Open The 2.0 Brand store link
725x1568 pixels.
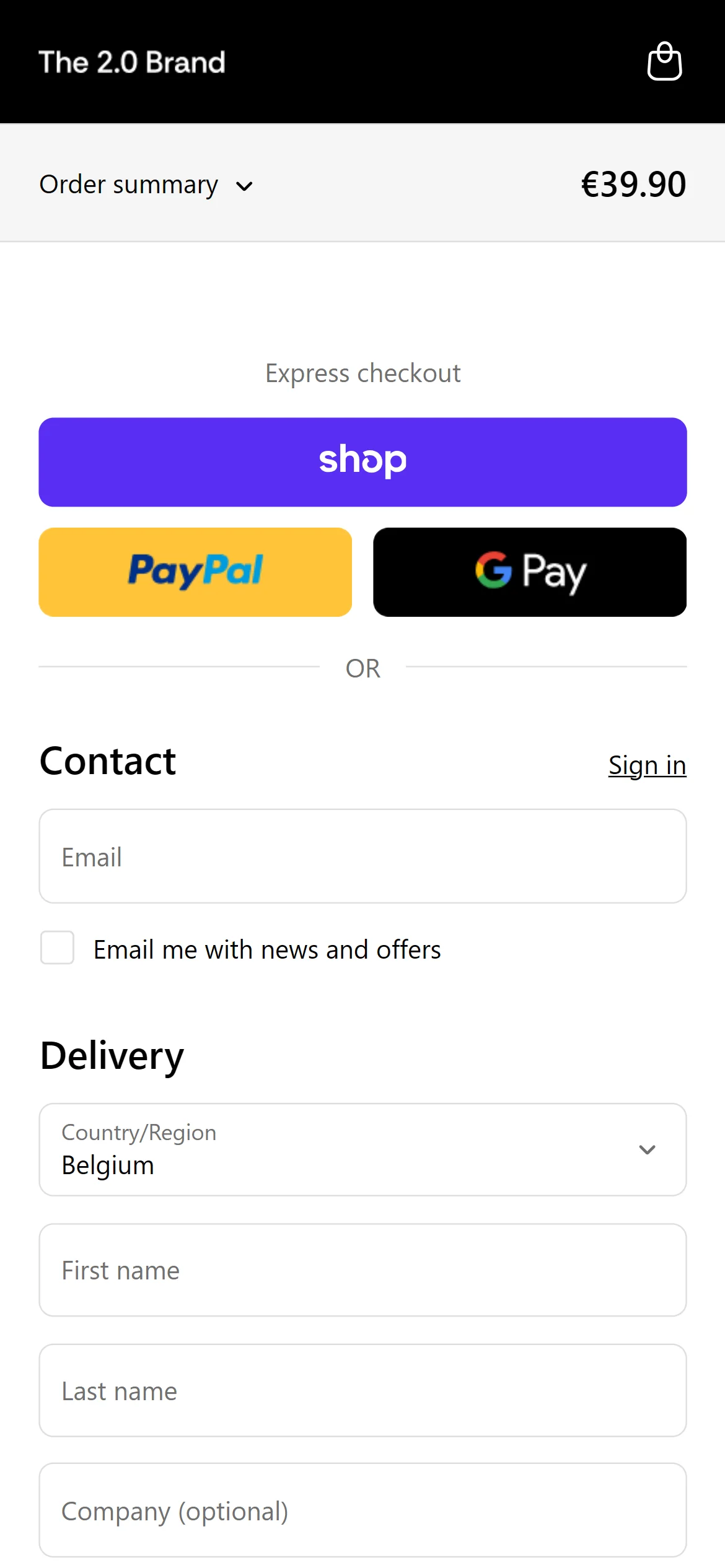(132, 62)
